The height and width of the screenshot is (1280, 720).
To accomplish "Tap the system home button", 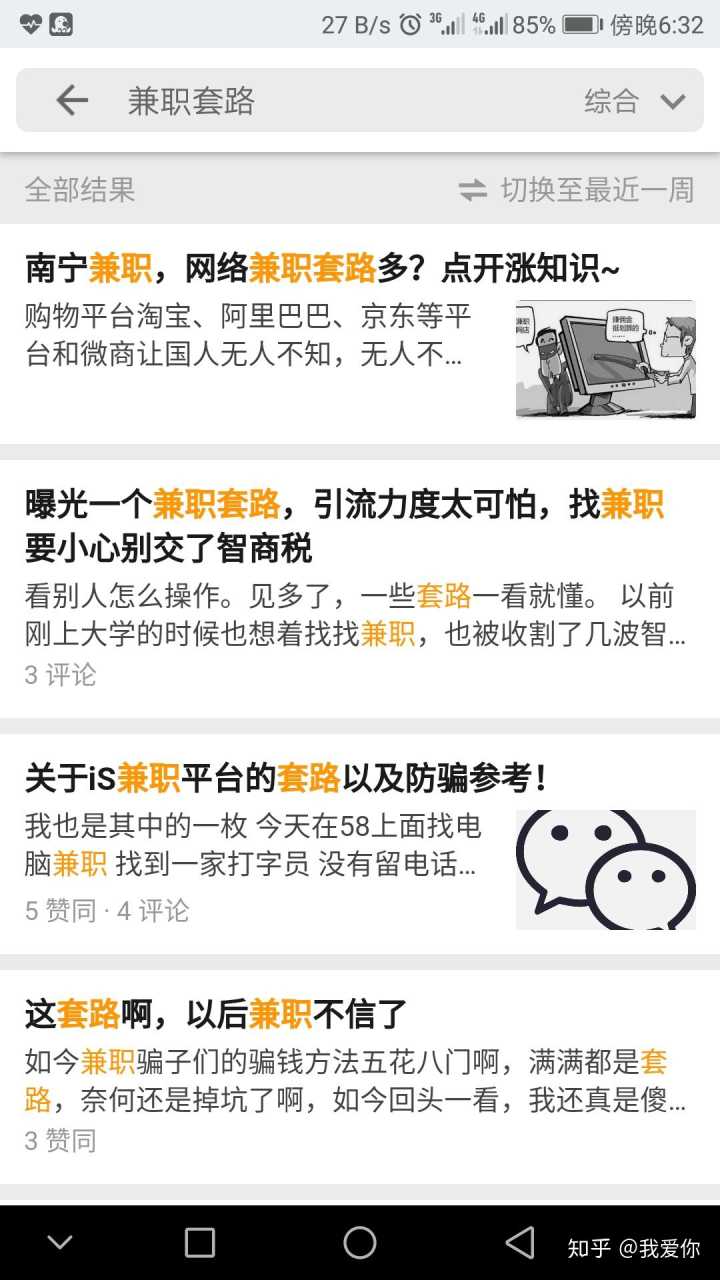I will tap(360, 1242).
